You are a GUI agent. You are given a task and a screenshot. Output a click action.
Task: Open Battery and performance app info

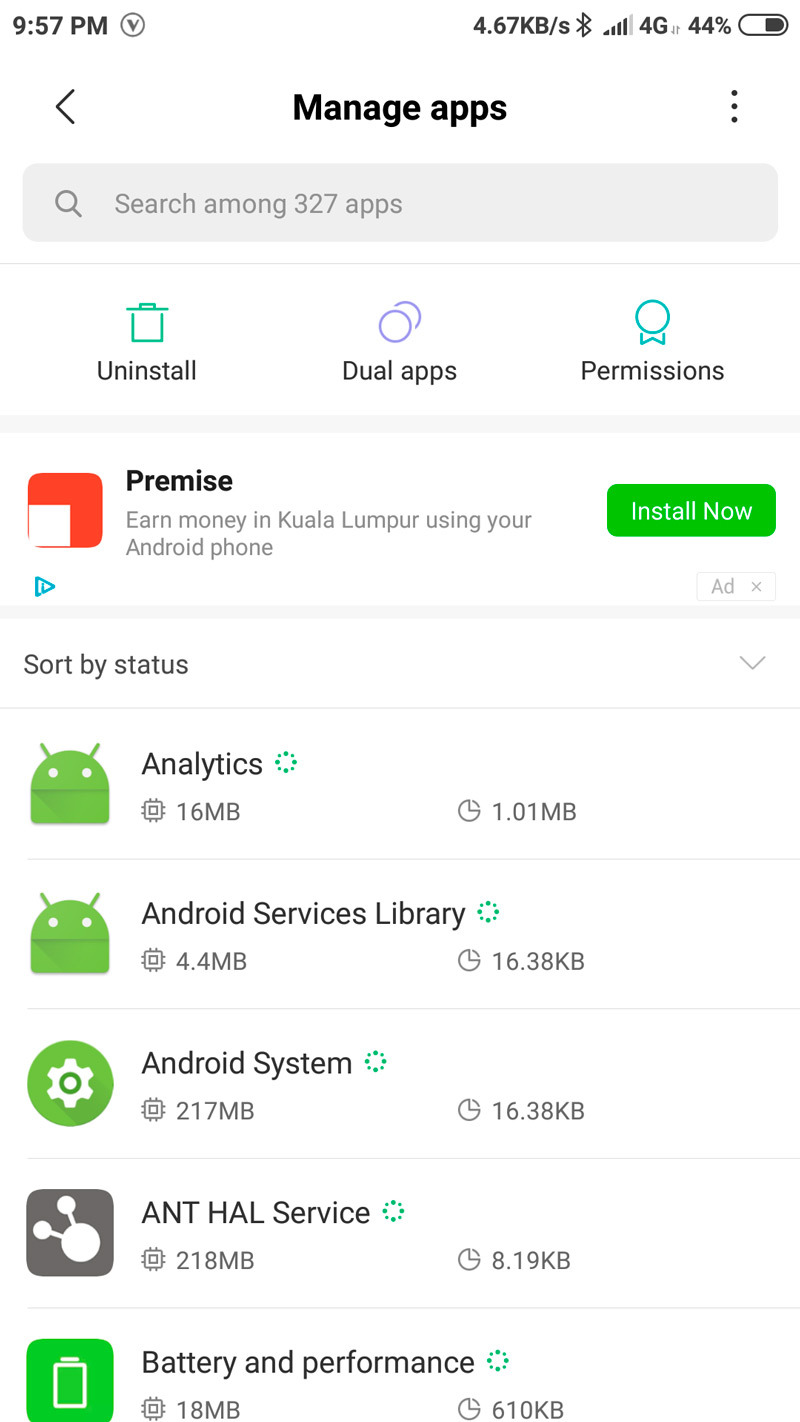pyautogui.click(x=400, y=1380)
